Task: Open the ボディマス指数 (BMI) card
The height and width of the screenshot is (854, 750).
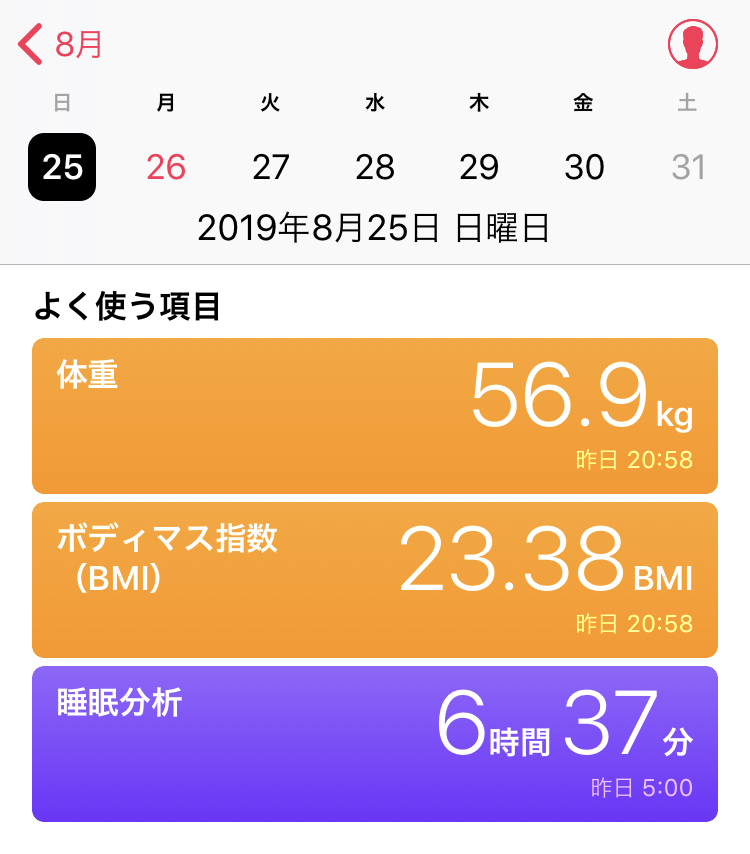Action: 375,580
